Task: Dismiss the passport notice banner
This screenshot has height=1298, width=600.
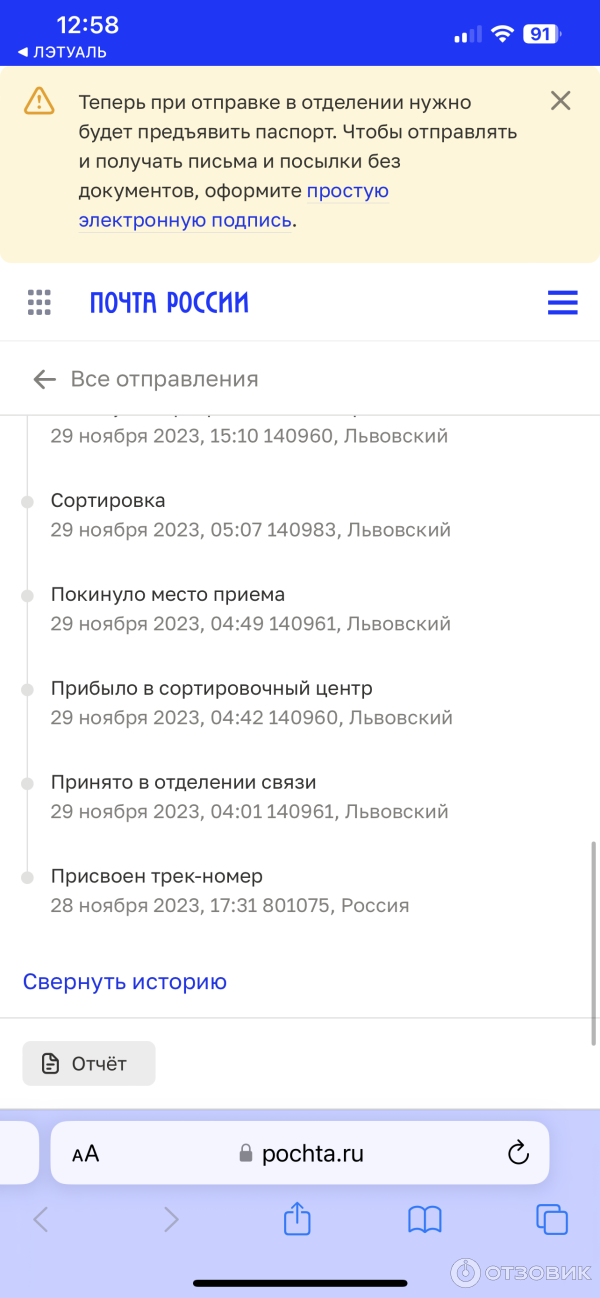Action: pos(560,100)
